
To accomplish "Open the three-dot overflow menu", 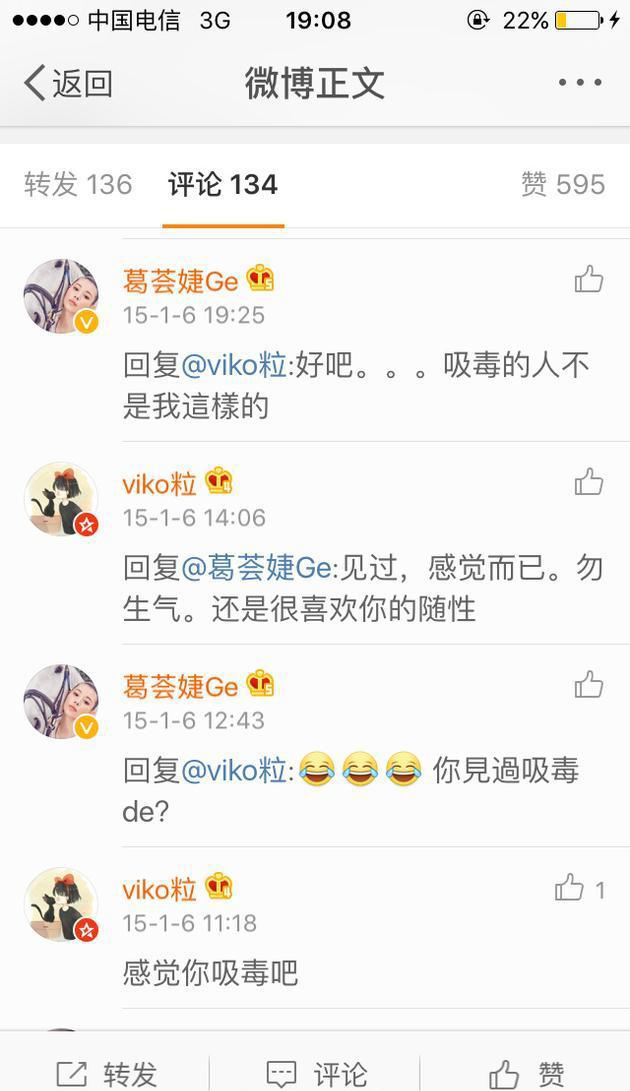I will (x=579, y=83).
